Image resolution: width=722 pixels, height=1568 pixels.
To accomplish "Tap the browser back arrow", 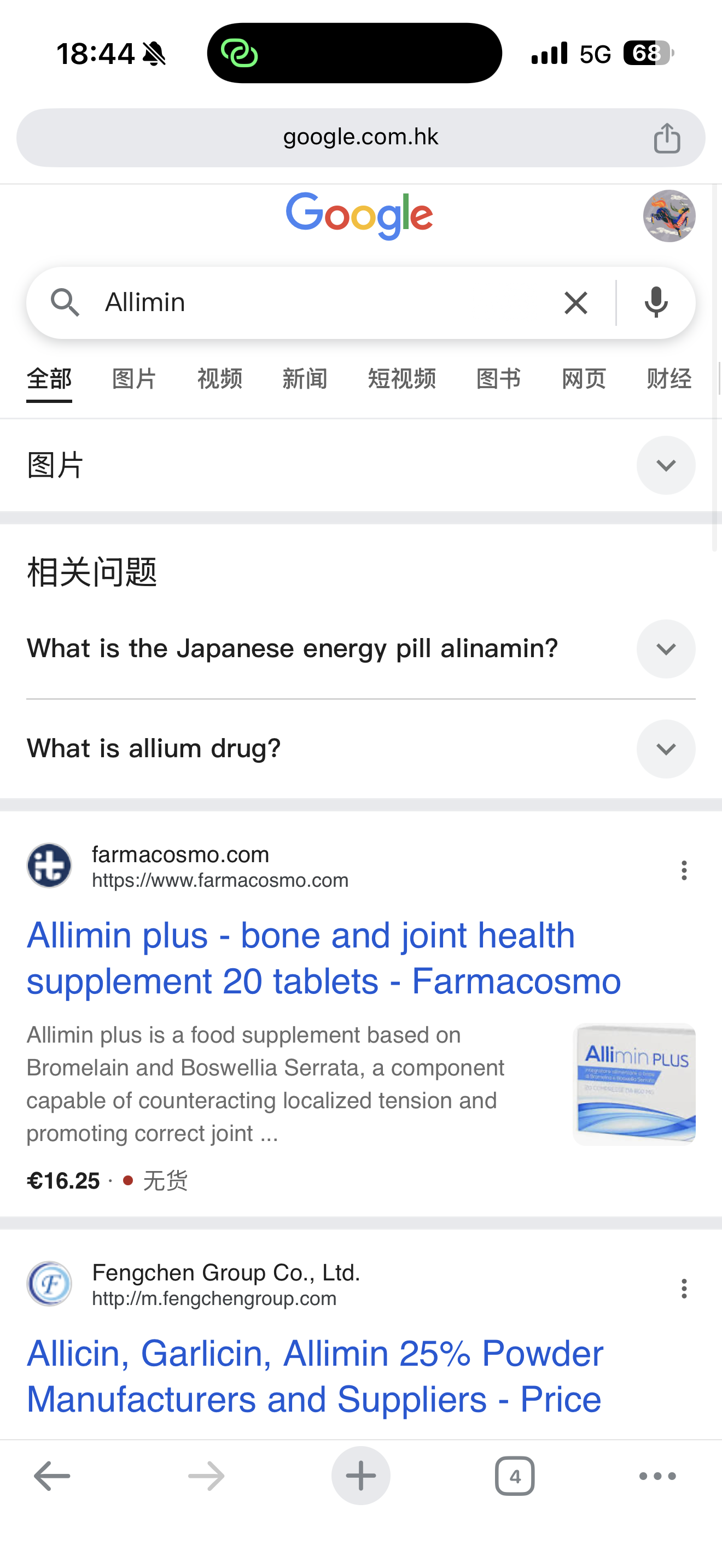I will tap(51, 1475).
